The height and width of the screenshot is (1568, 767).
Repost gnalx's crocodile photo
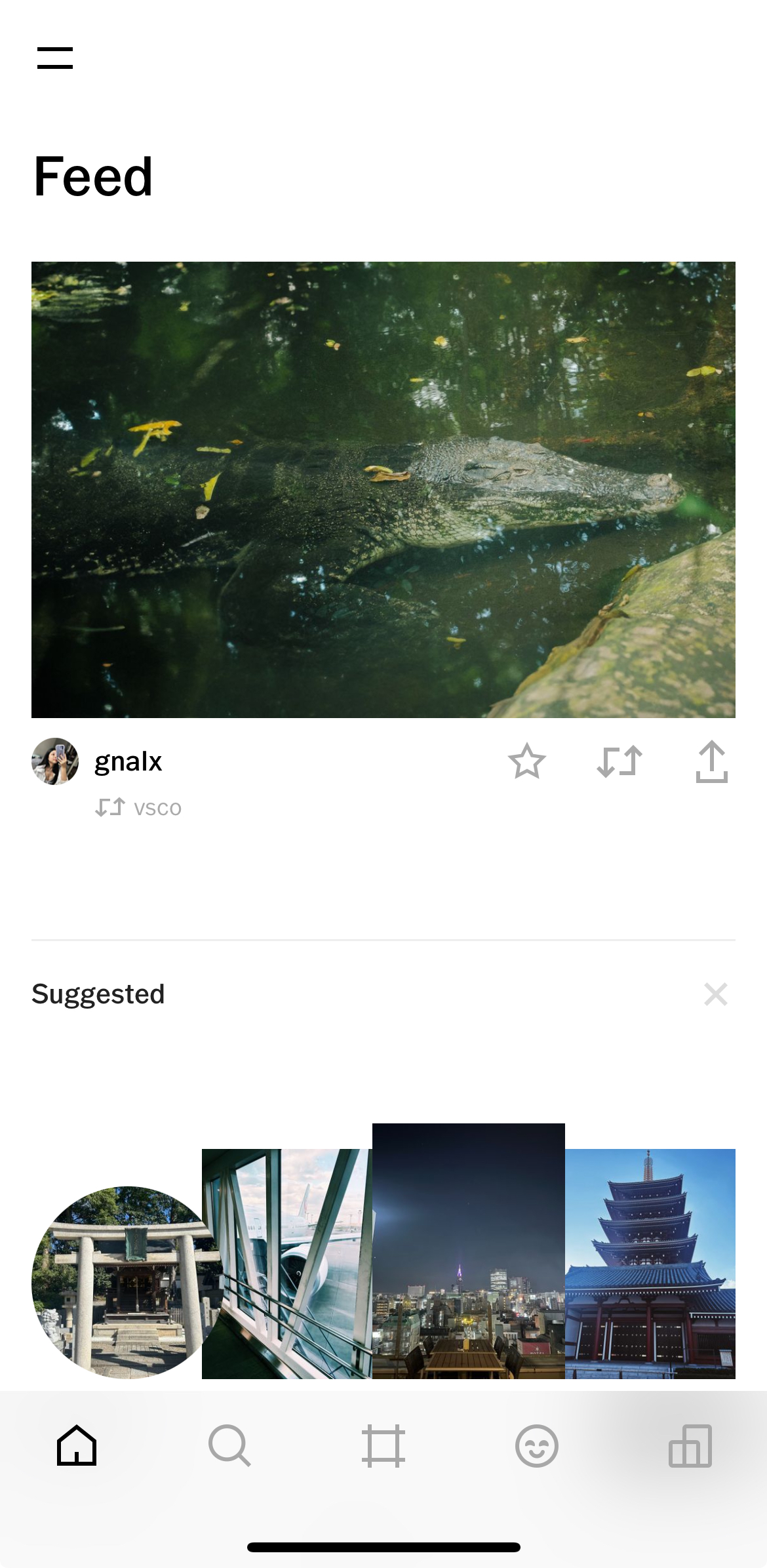619,761
